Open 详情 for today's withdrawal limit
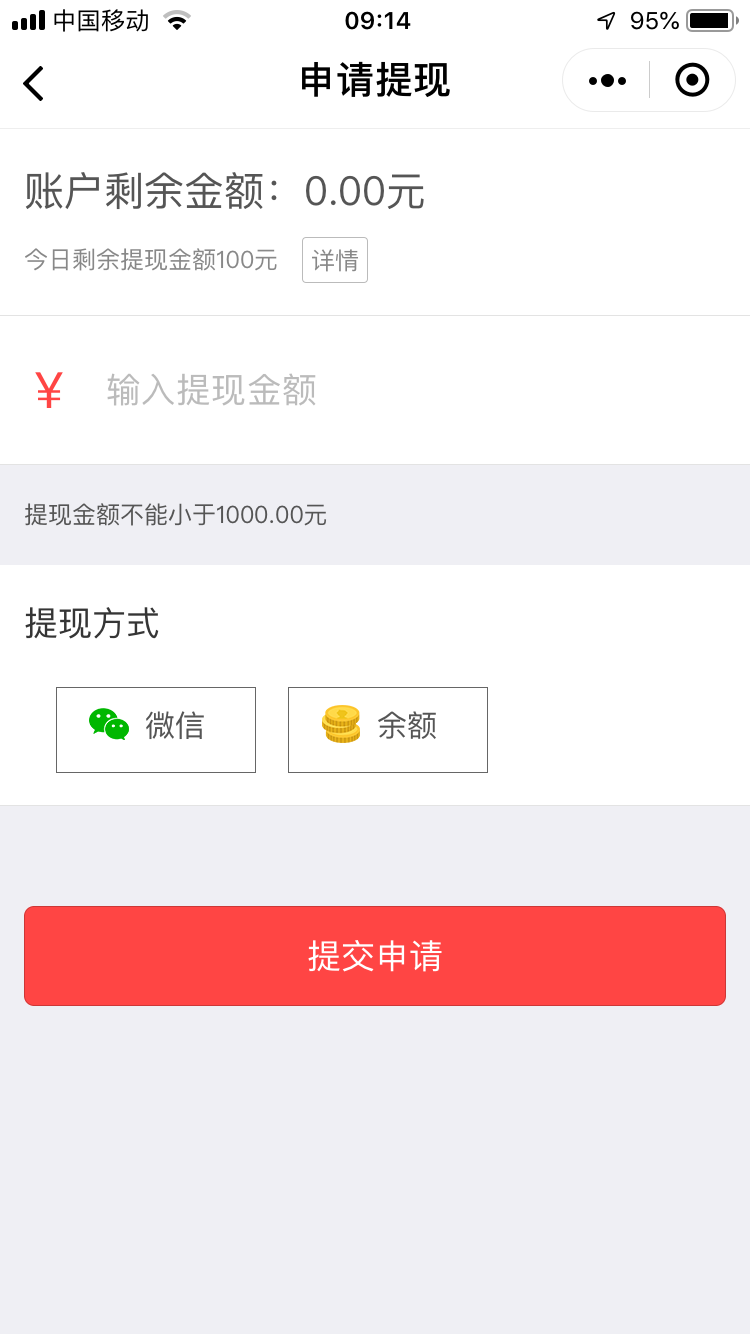750x1334 pixels. click(x=335, y=260)
